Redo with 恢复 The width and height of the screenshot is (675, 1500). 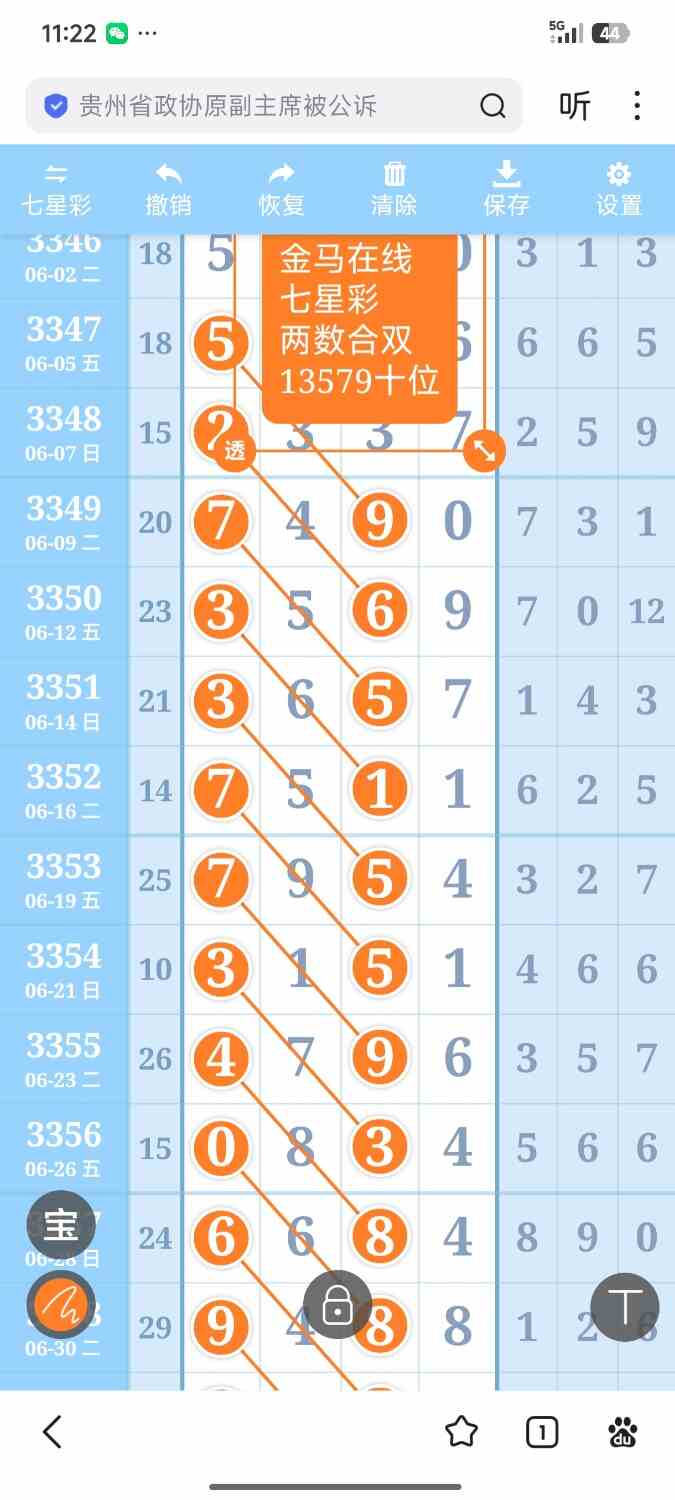(281, 190)
